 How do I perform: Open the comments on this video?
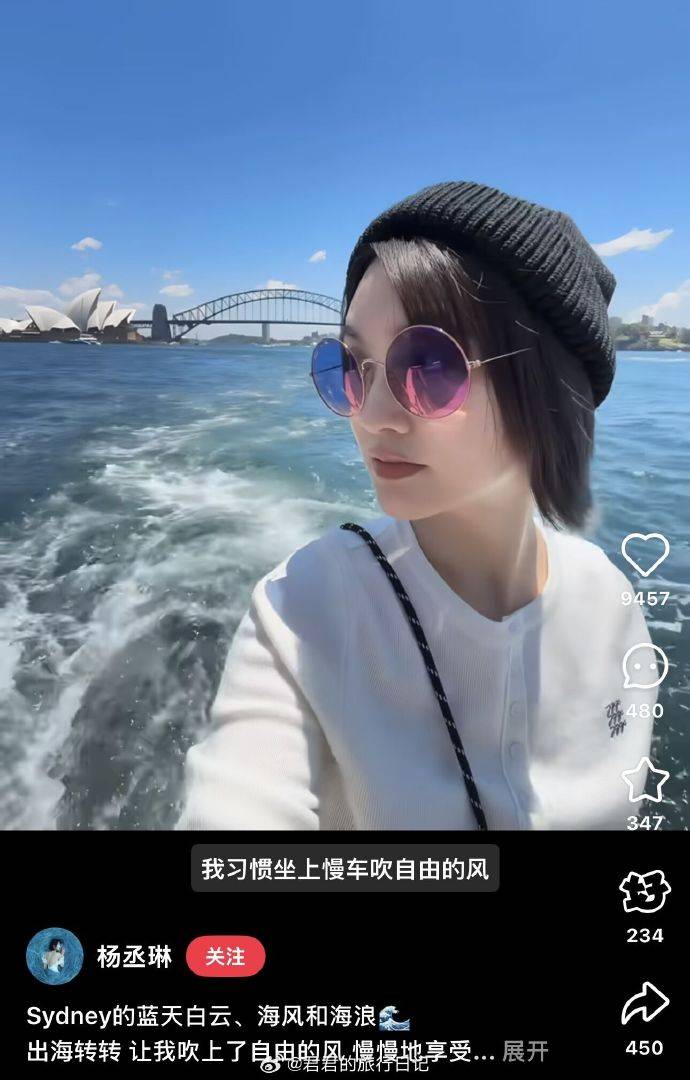coord(644,667)
